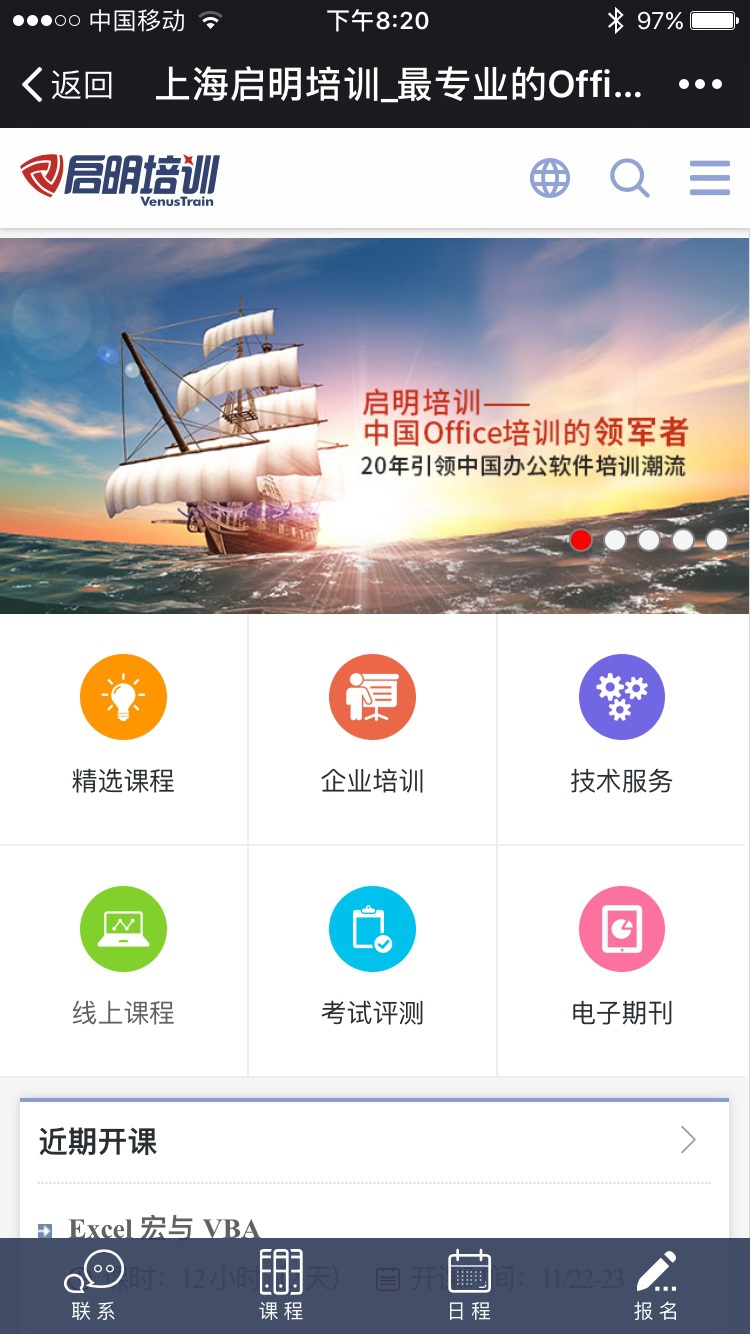Screen dimensions: 750x1334
Task: Open the hamburger menu
Action: click(x=709, y=179)
